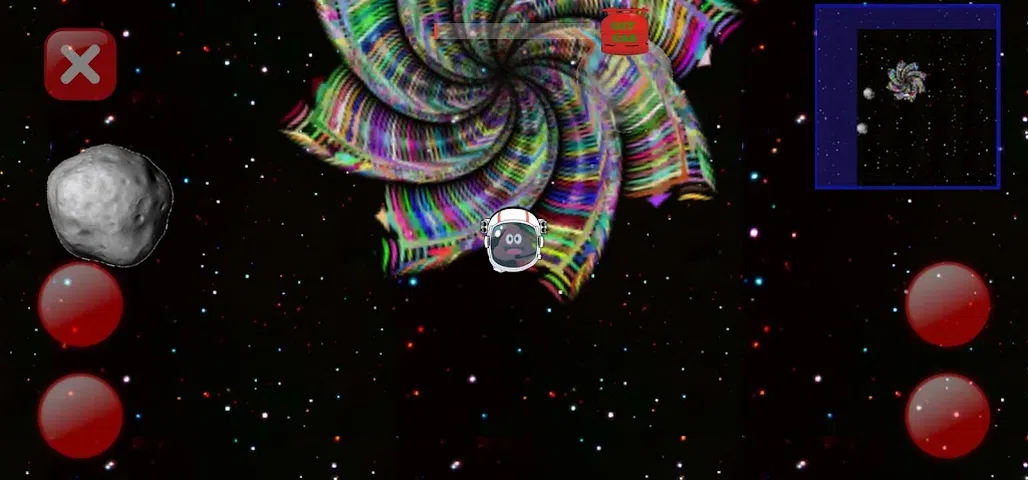Close the game with the red X

tap(80, 64)
